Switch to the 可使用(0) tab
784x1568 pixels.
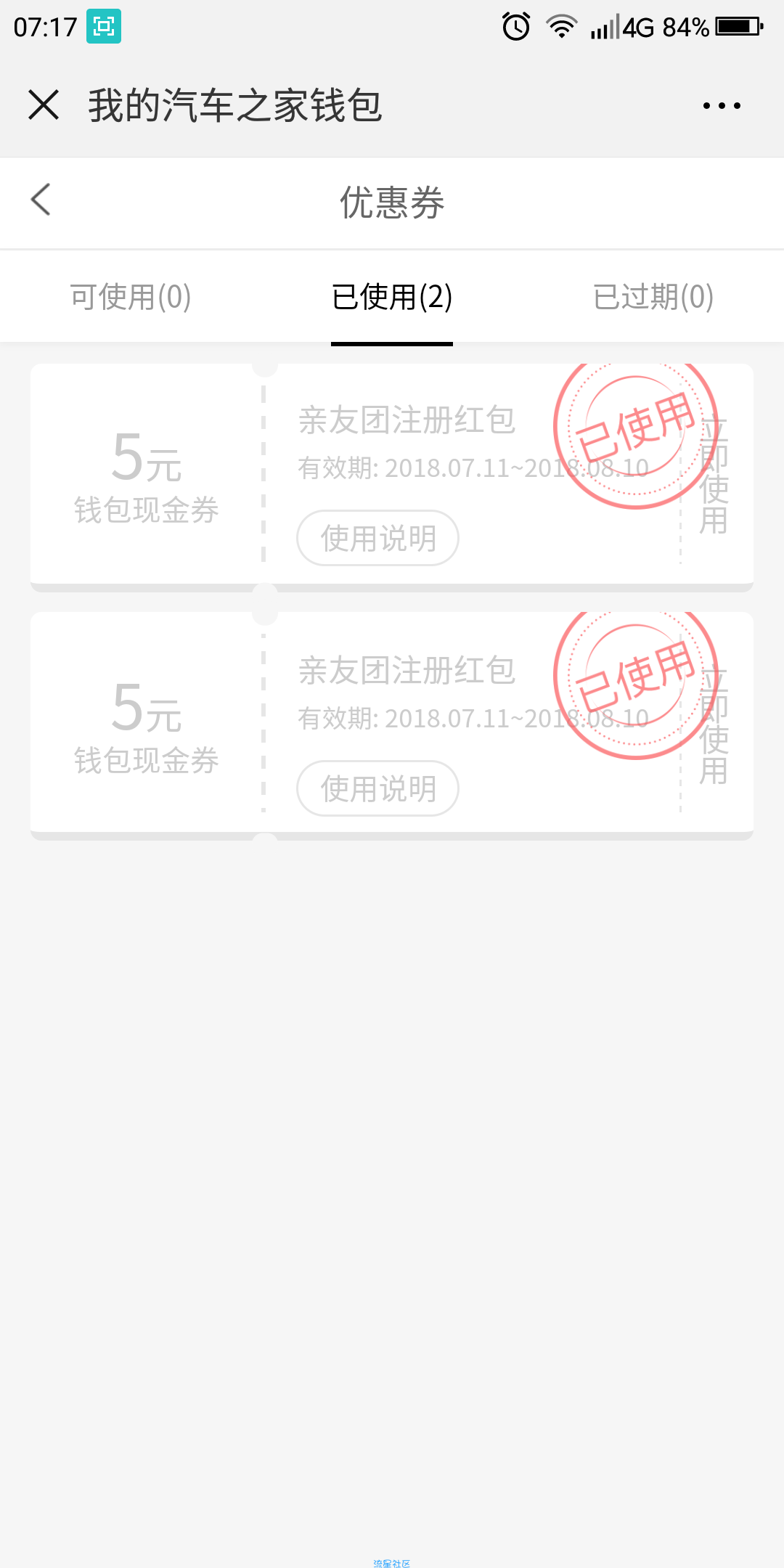131,297
